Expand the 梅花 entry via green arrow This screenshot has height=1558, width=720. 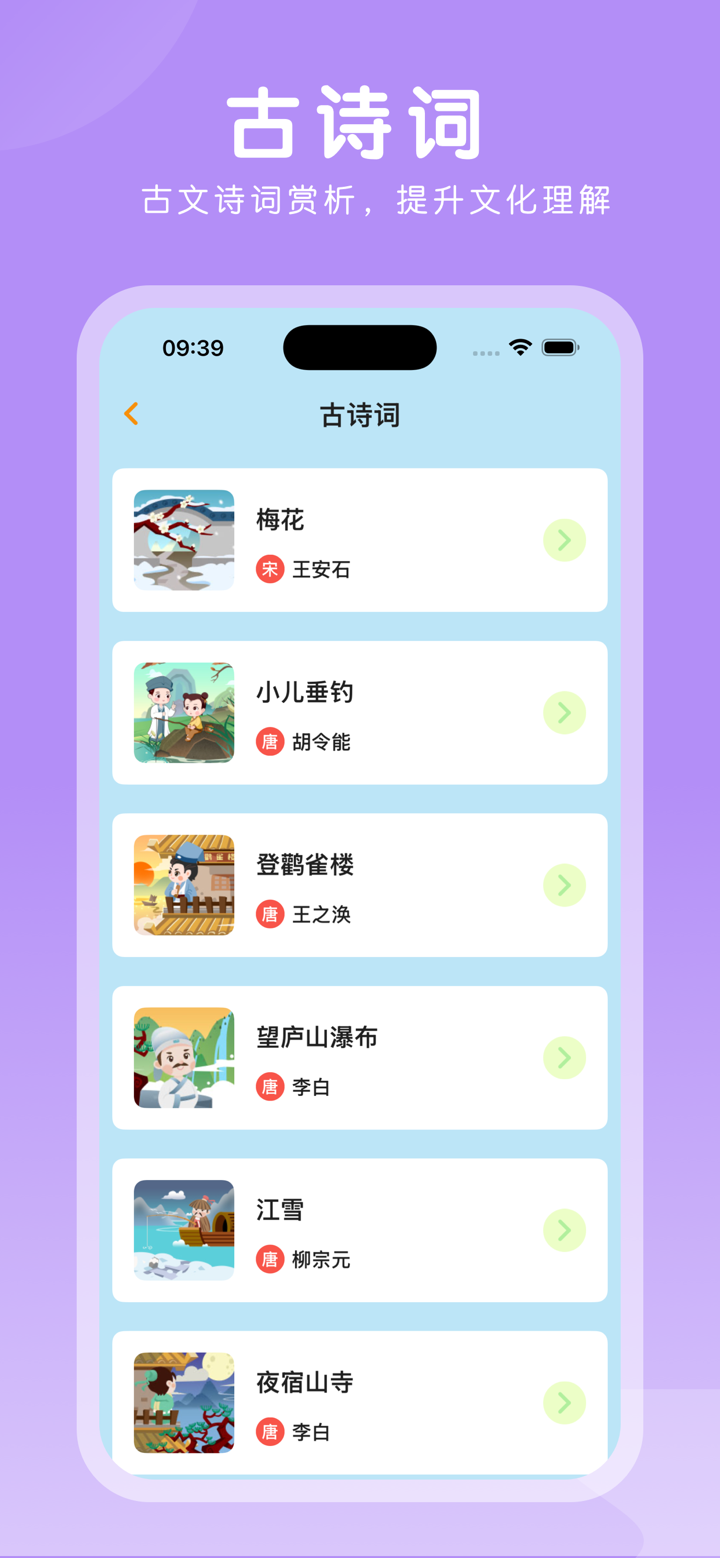(x=564, y=540)
